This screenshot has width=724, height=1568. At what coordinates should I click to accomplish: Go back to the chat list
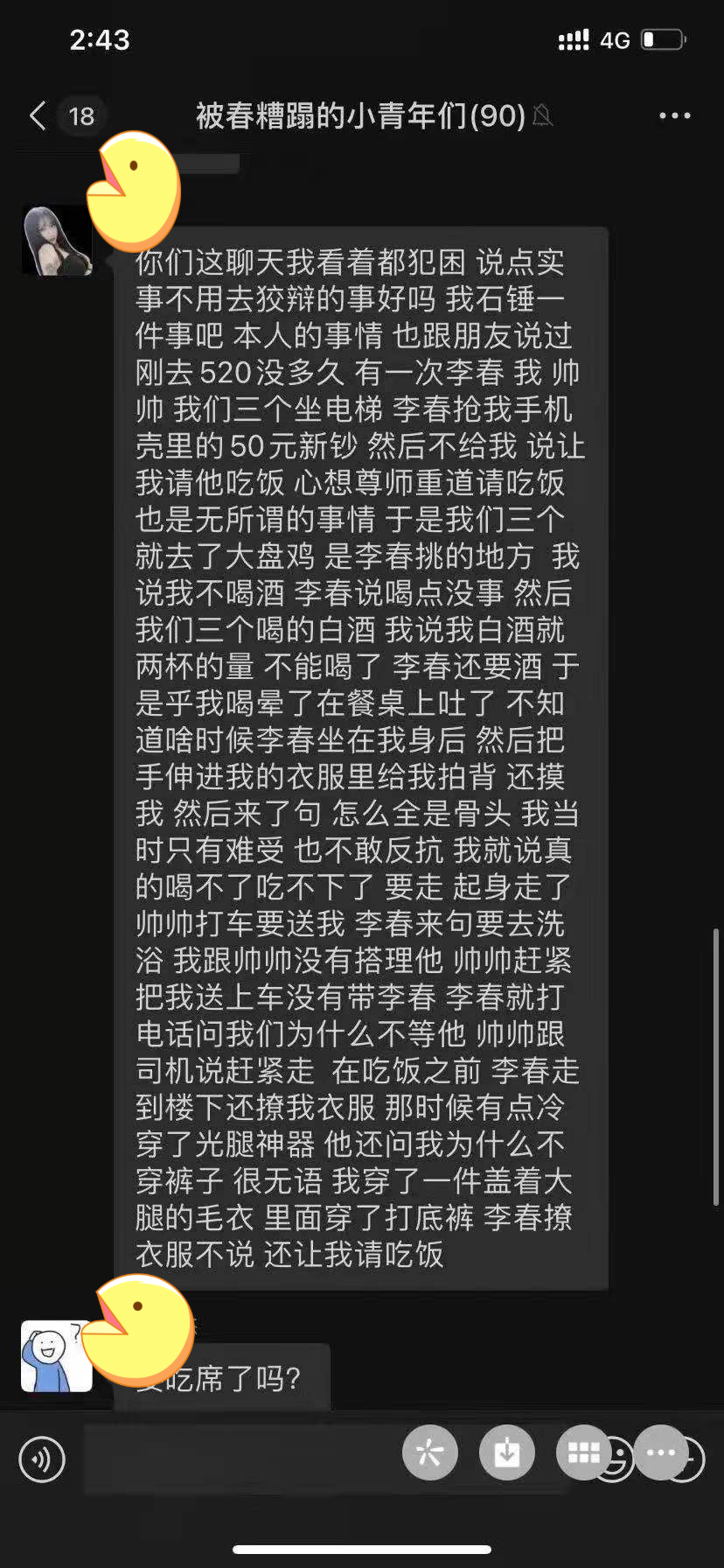tap(38, 115)
